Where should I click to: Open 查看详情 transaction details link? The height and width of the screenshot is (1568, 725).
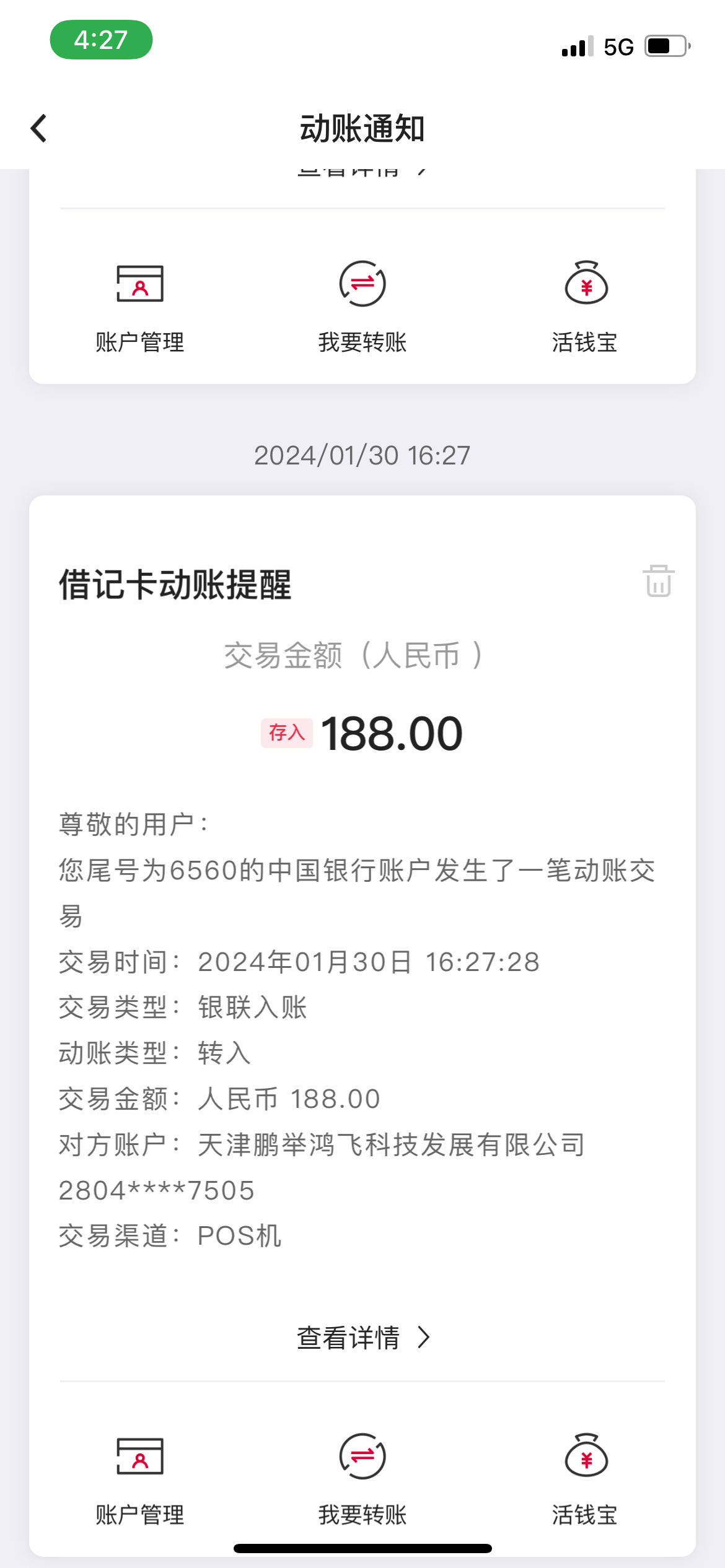click(x=349, y=1336)
